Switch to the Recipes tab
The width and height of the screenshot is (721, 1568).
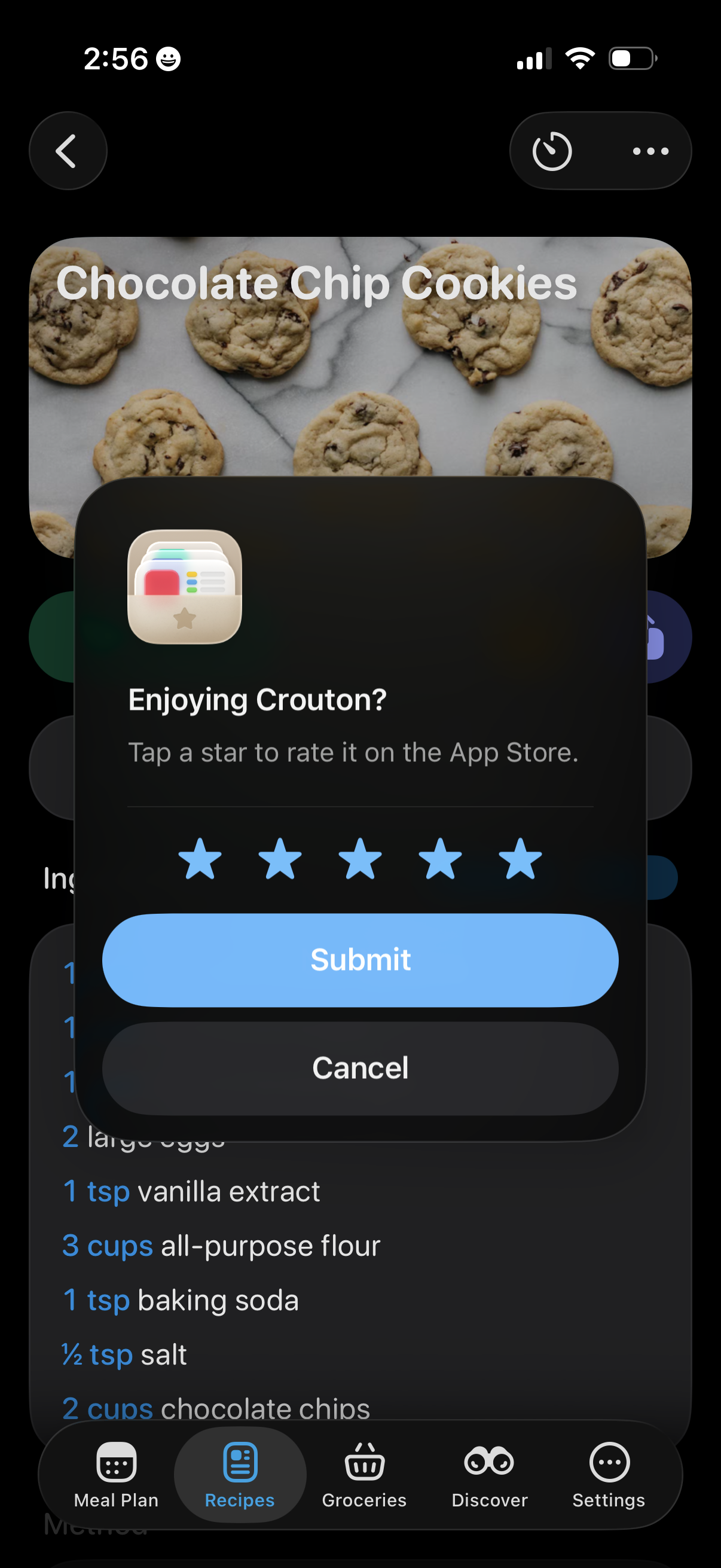click(x=239, y=1461)
